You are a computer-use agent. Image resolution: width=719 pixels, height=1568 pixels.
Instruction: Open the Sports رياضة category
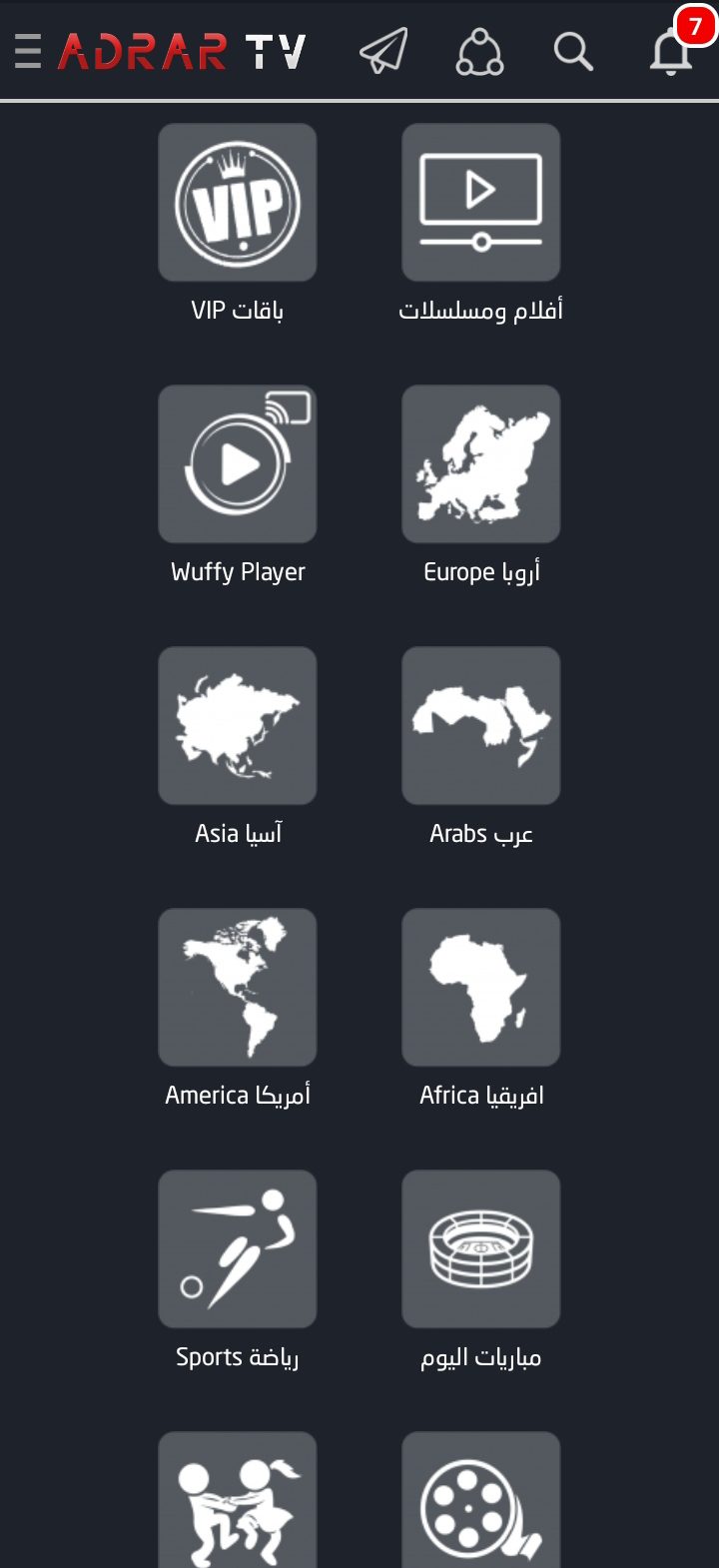tap(237, 1248)
